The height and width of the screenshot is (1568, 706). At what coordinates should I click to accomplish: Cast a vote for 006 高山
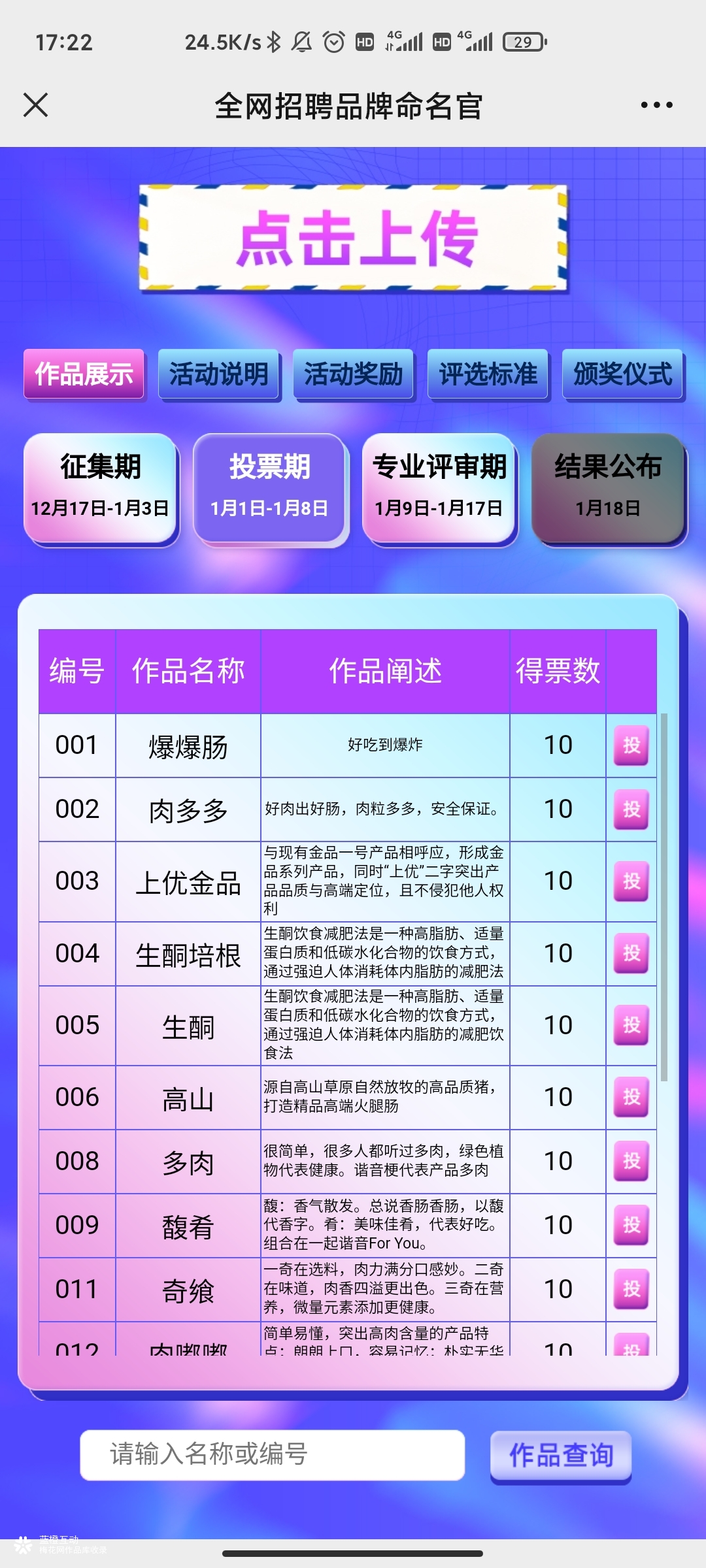[631, 1097]
